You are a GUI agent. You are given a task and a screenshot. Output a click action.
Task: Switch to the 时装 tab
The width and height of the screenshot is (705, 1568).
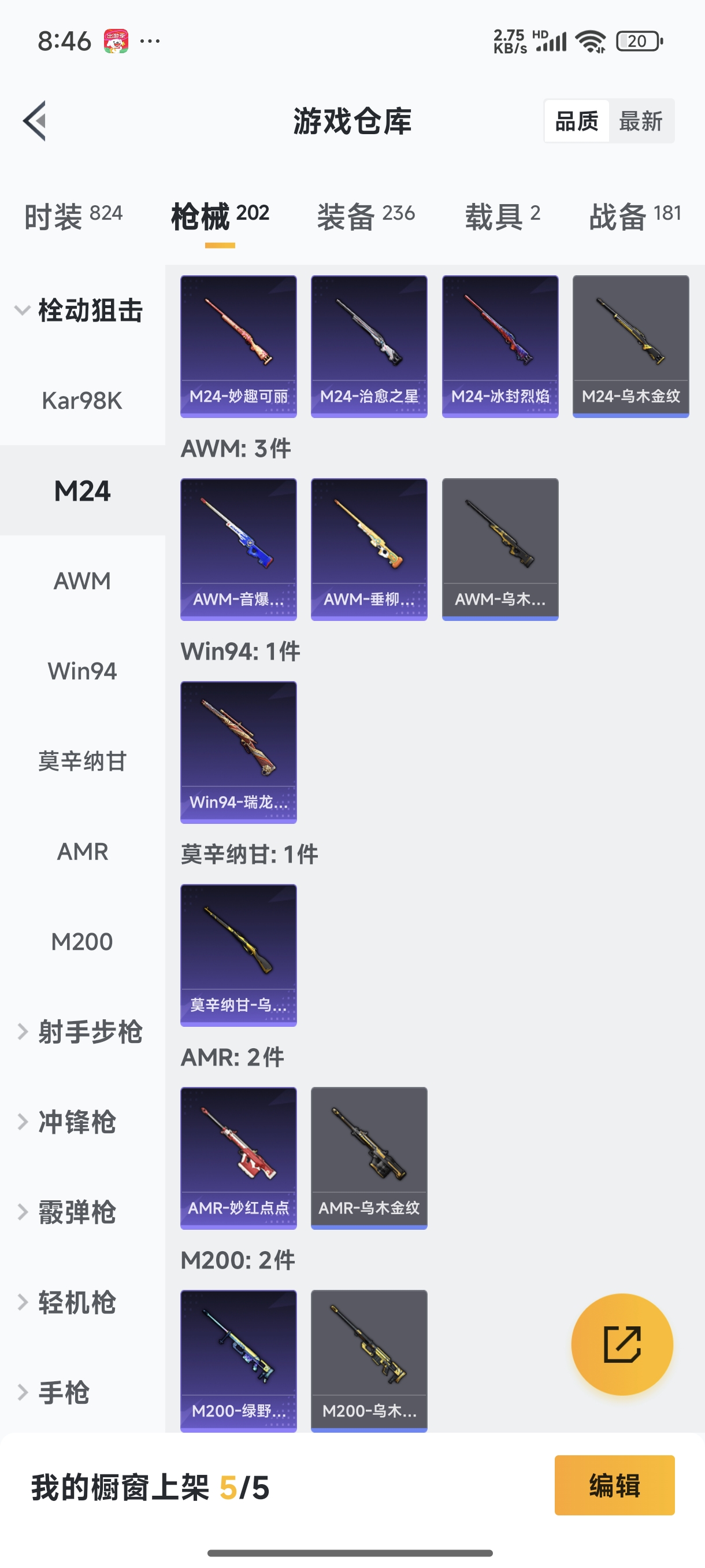[x=73, y=216]
